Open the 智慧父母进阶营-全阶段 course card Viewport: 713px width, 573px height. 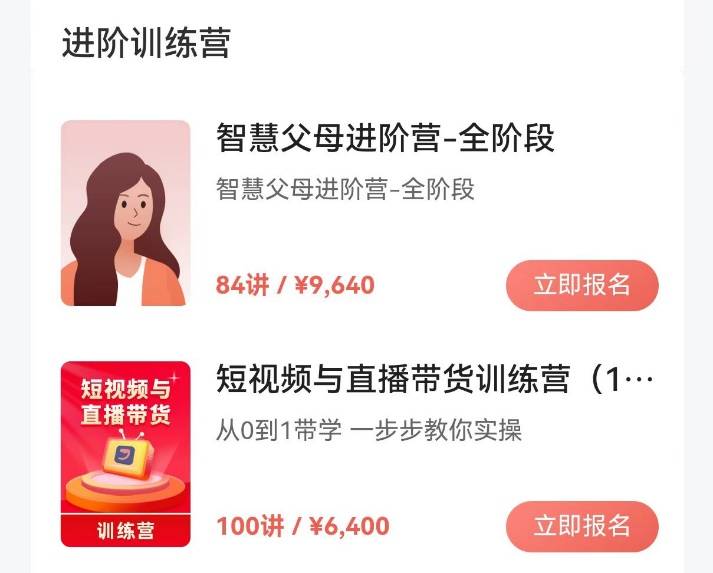385,140
